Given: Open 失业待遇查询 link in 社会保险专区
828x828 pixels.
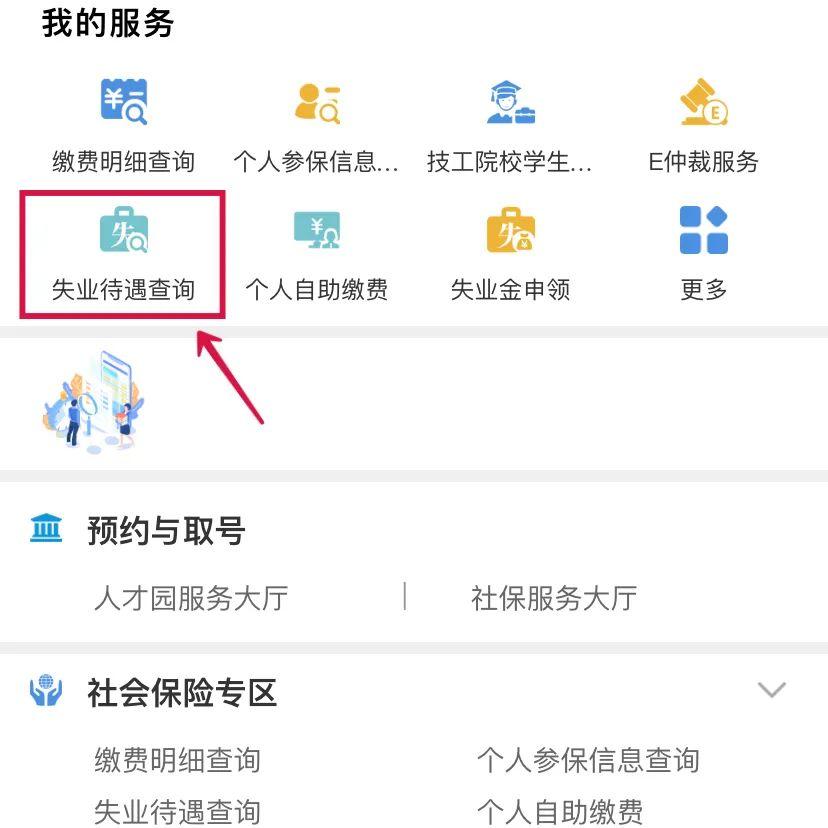Looking at the screenshot, I should tap(177, 811).
